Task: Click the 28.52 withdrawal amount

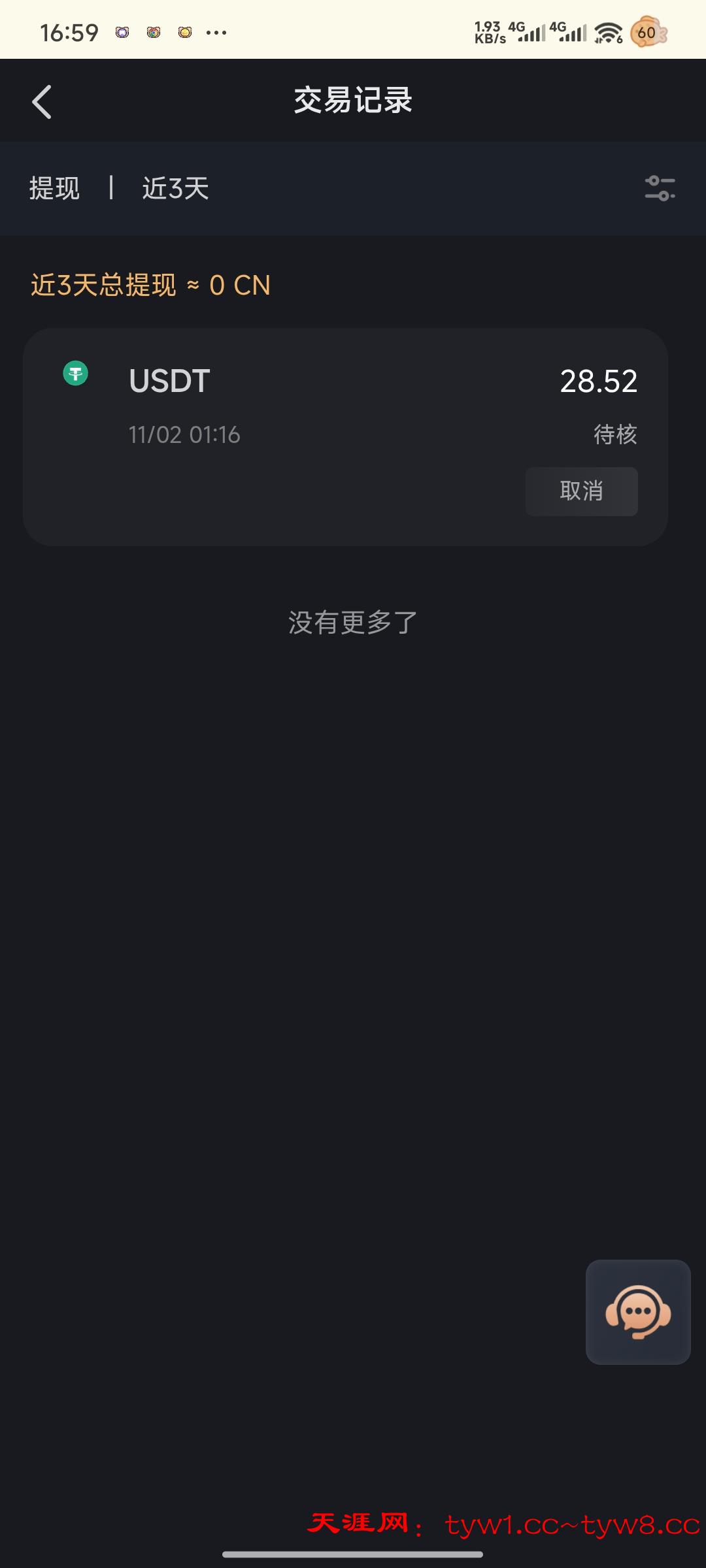Action: [x=599, y=381]
